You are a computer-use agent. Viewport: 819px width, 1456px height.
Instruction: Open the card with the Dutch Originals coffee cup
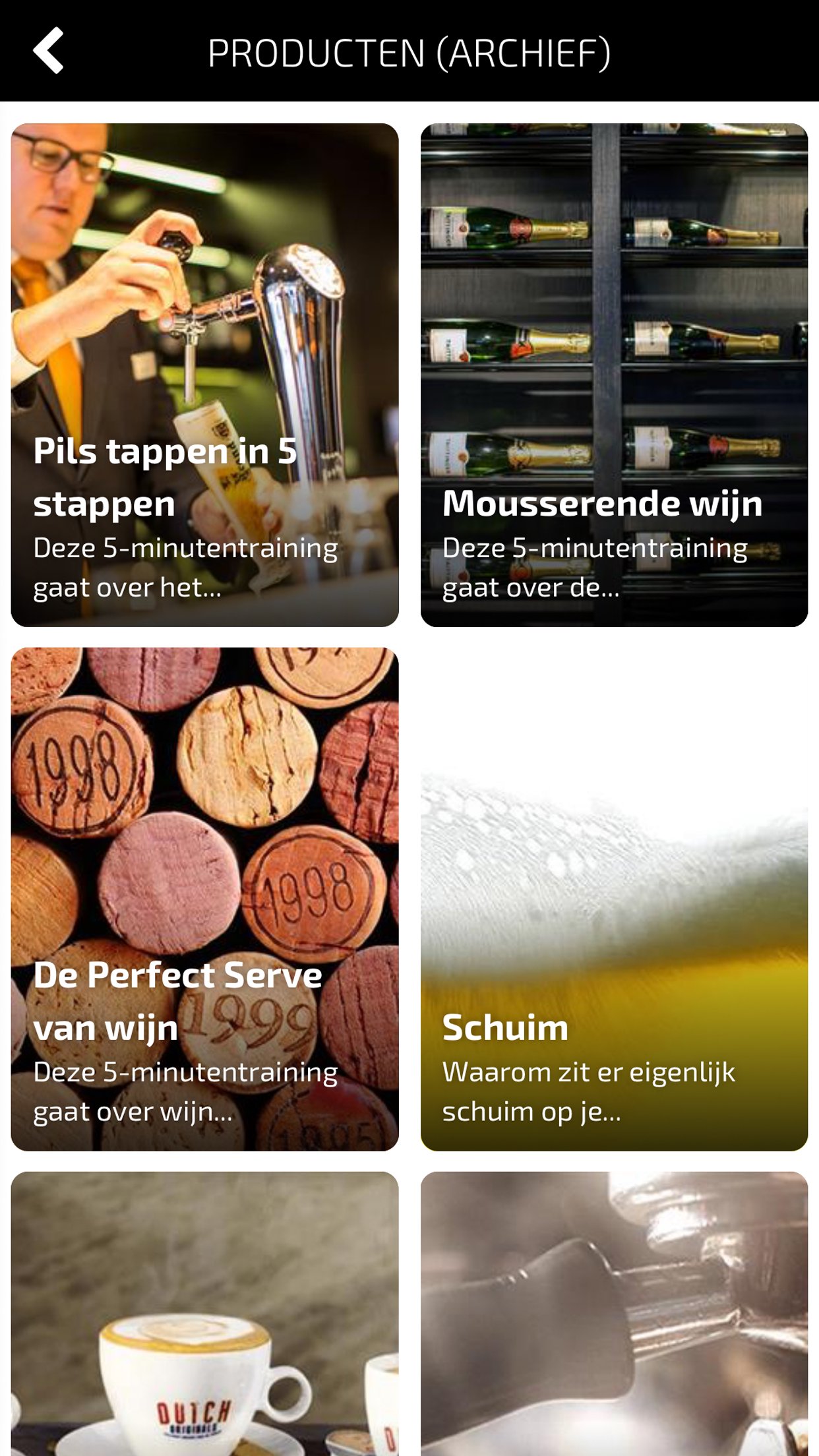pos(204,1312)
